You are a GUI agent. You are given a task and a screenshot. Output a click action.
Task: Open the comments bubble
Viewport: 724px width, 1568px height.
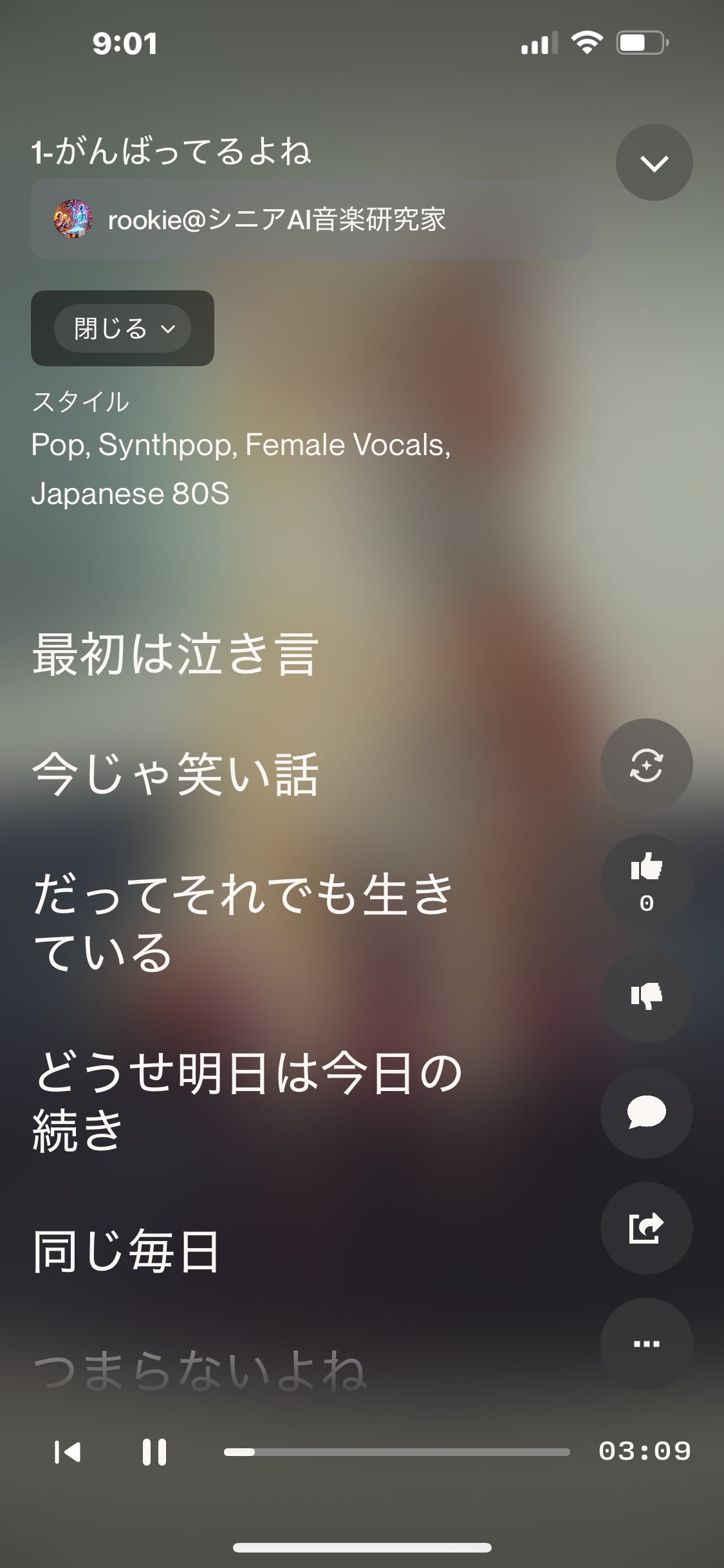[646, 1112]
